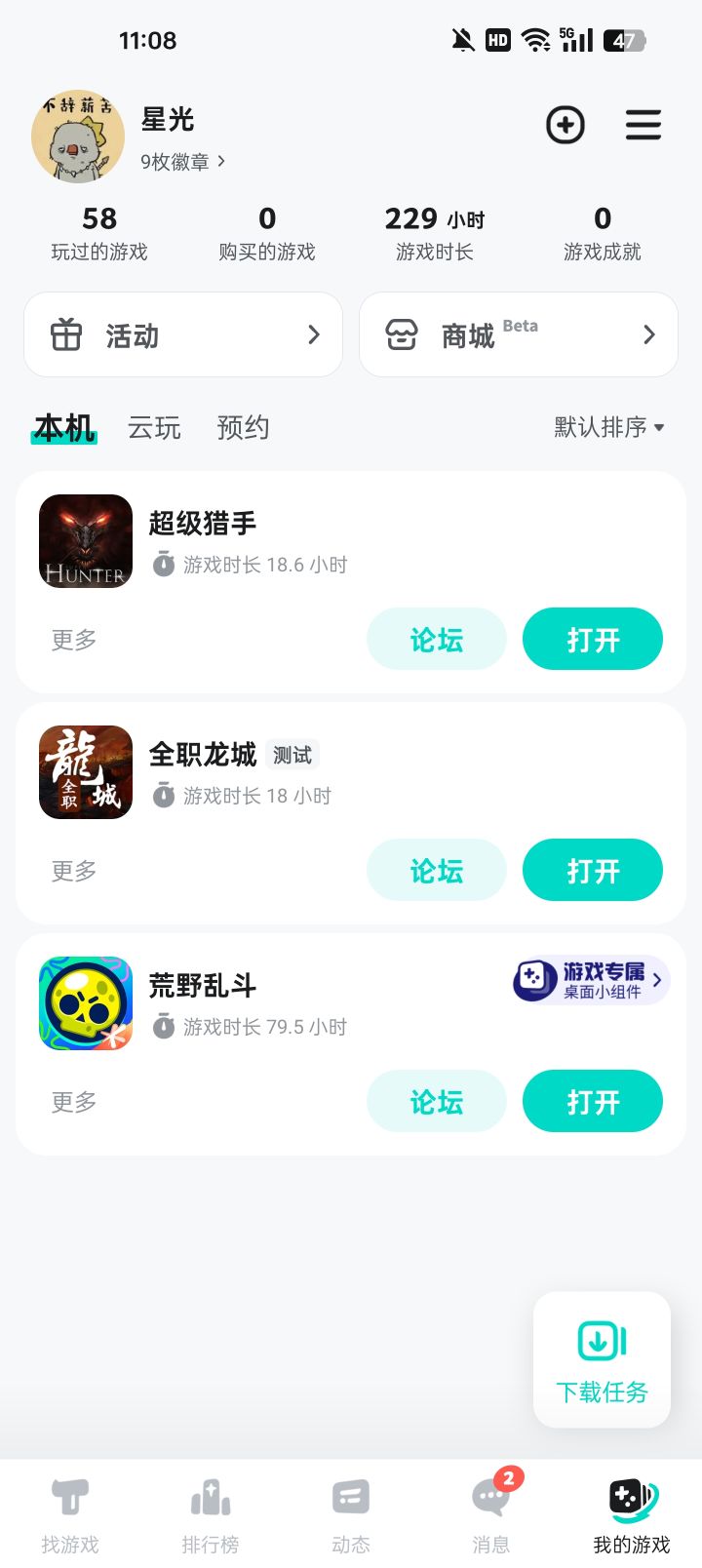Expand the 默认排序 sort dropdown
Image resolution: width=702 pixels, height=1568 pixels.
click(x=609, y=427)
